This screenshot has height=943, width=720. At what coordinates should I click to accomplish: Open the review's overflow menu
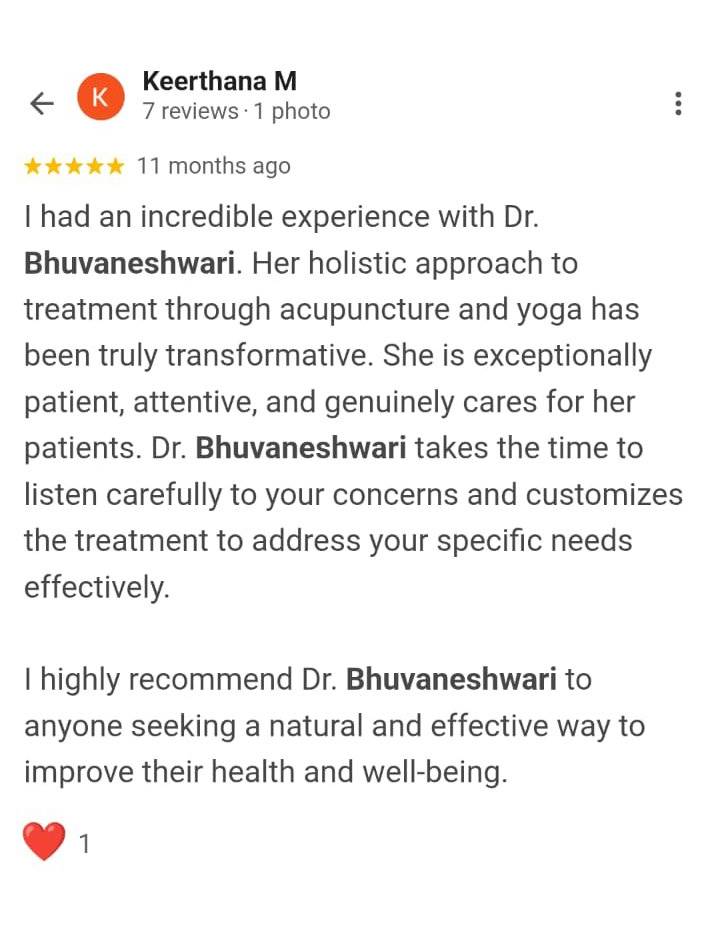pos(678,103)
